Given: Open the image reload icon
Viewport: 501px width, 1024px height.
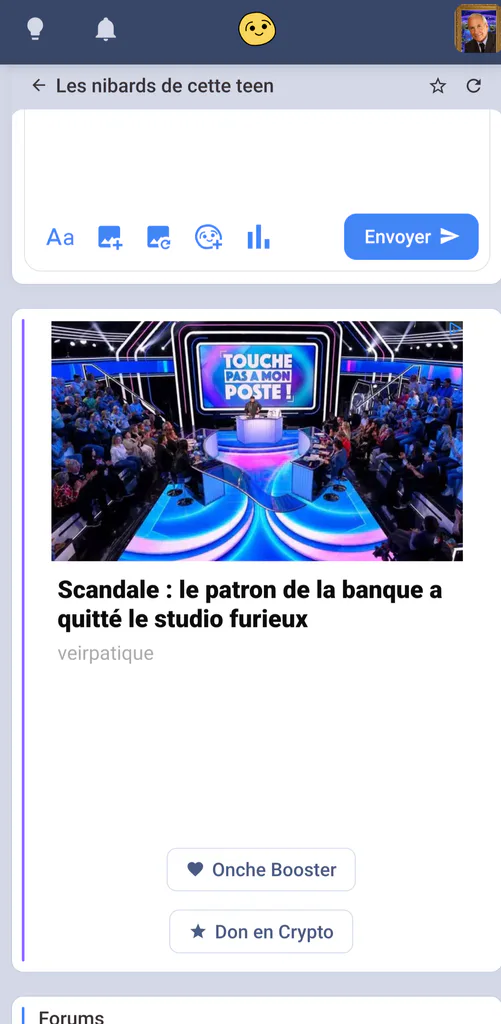Looking at the screenshot, I should click(x=159, y=237).
